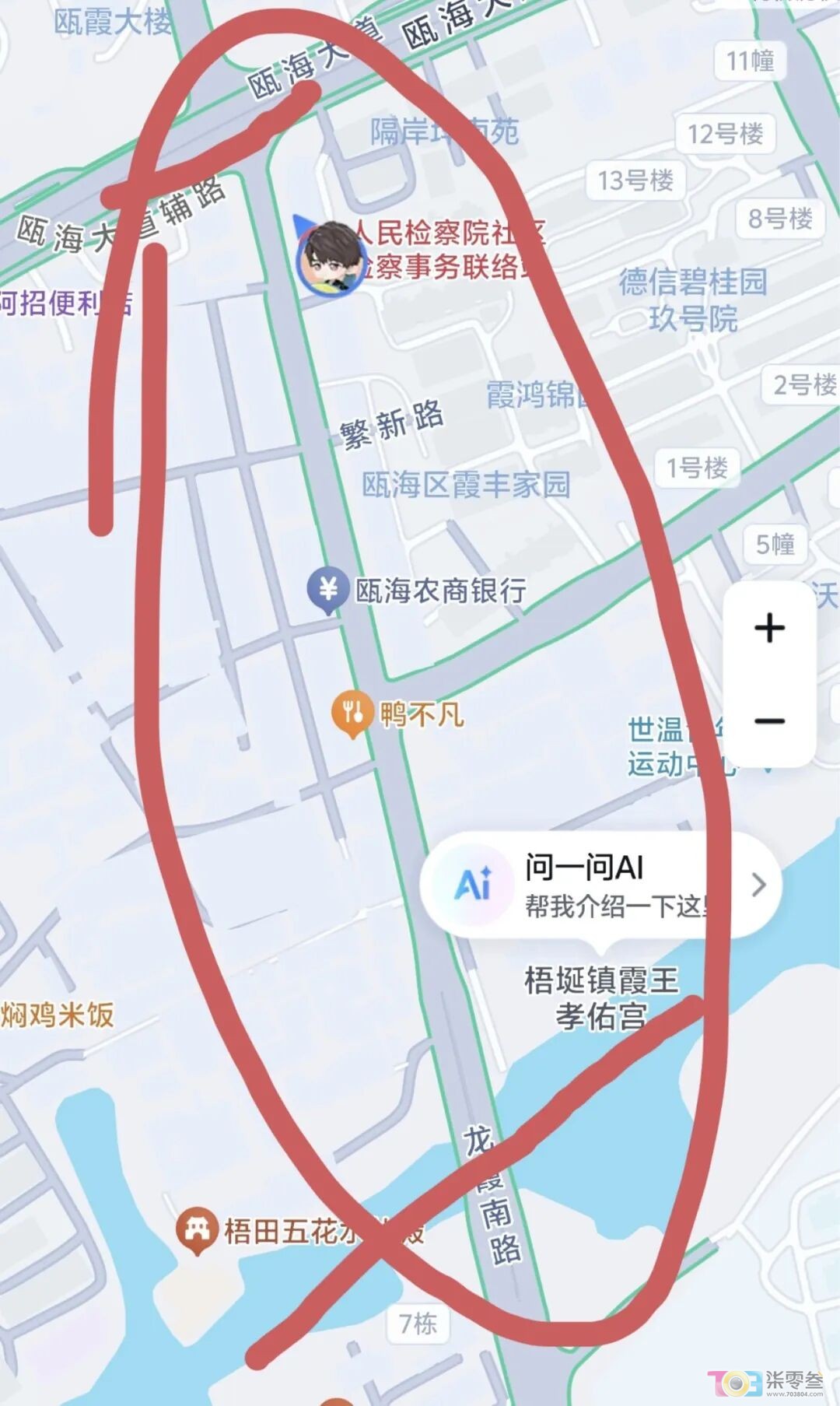This screenshot has height=1406, width=840.
Task: Tap the 梧田五花 restaurant marker
Action: [196, 1230]
